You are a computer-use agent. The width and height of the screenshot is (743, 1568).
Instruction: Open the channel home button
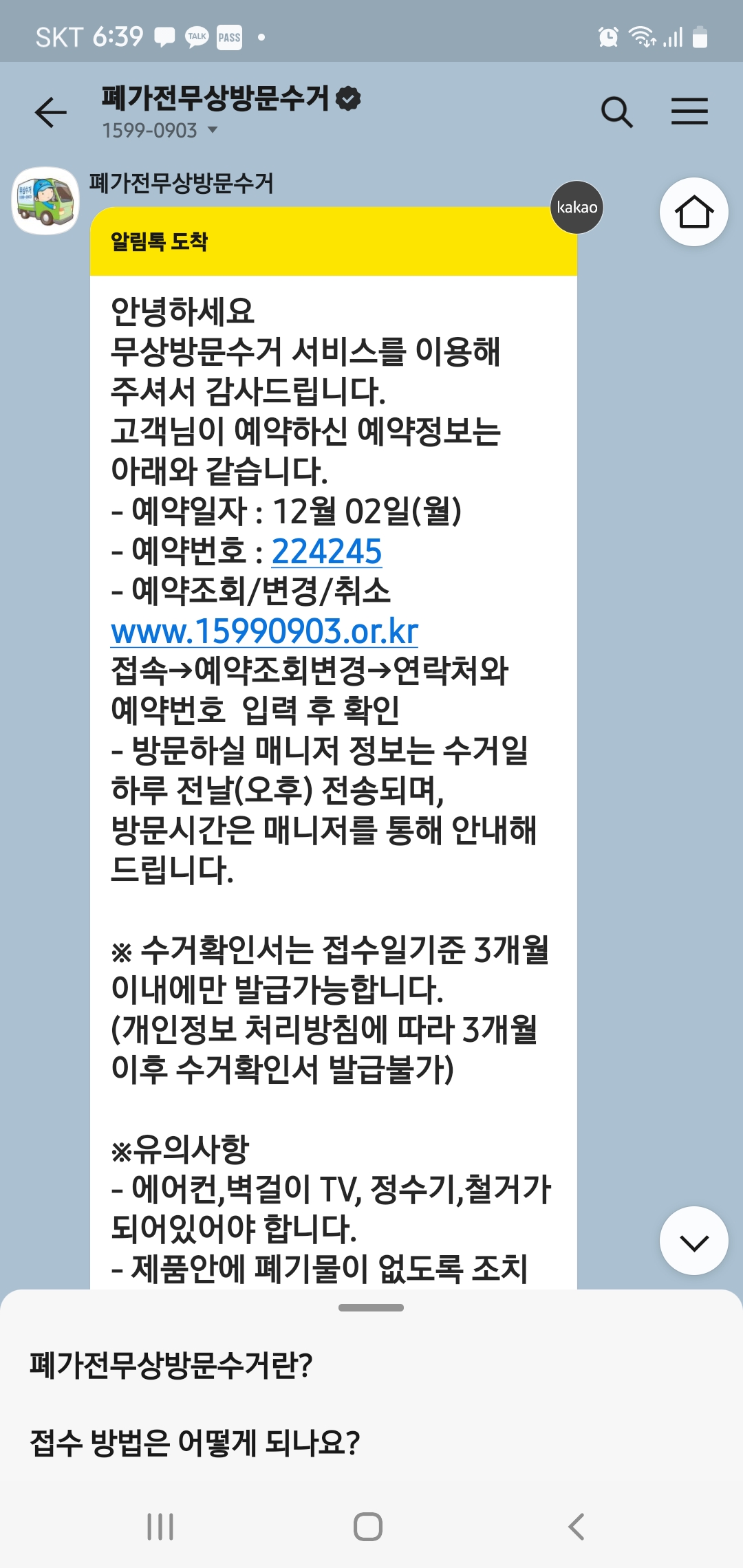693,212
